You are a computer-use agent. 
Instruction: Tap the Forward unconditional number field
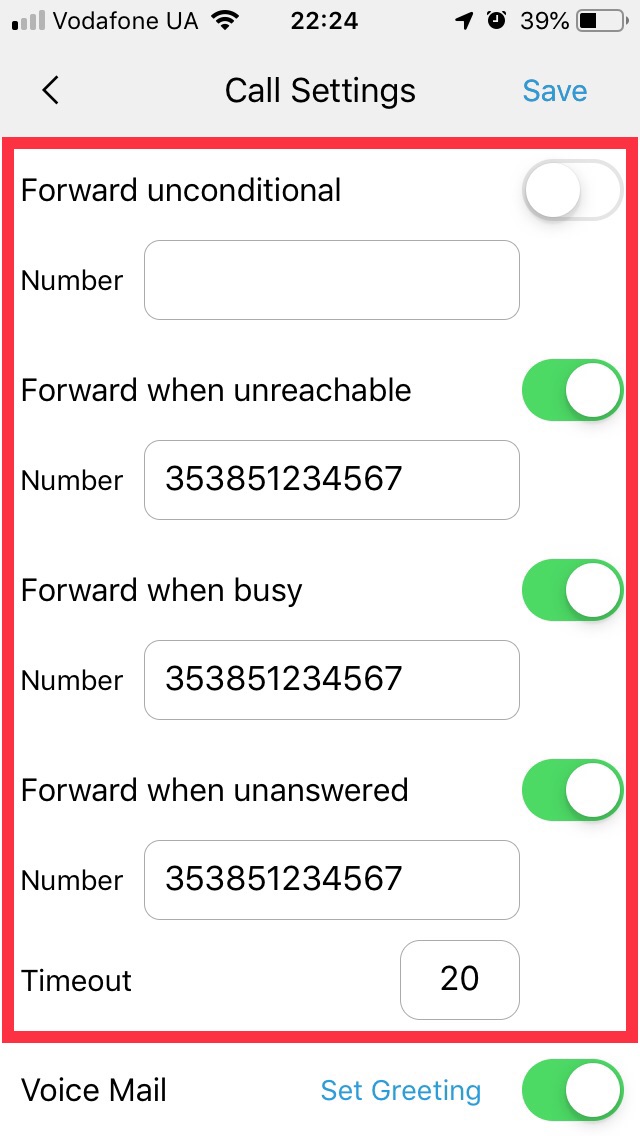(332, 280)
